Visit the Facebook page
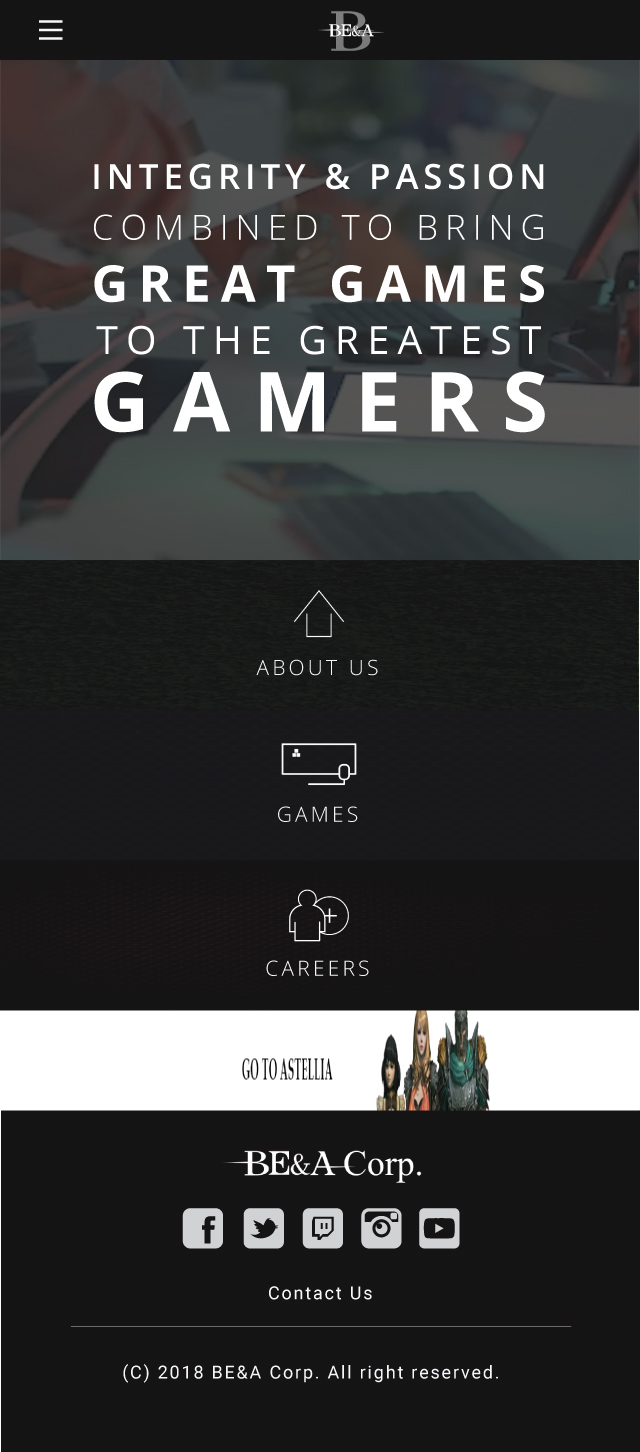 tap(203, 1228)
